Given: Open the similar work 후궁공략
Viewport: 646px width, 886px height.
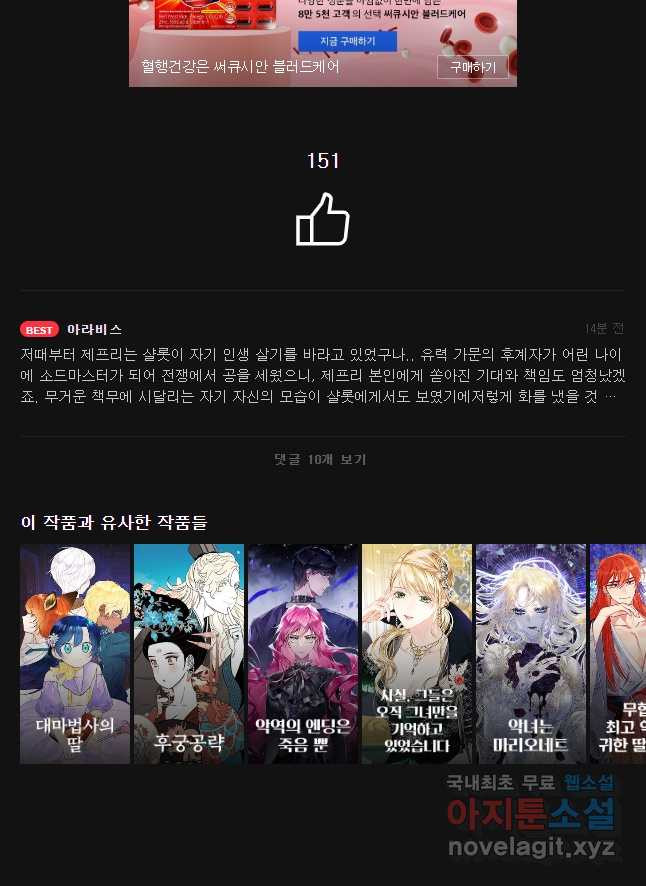Looking at the screenshot, I should [x=189, y=653].
